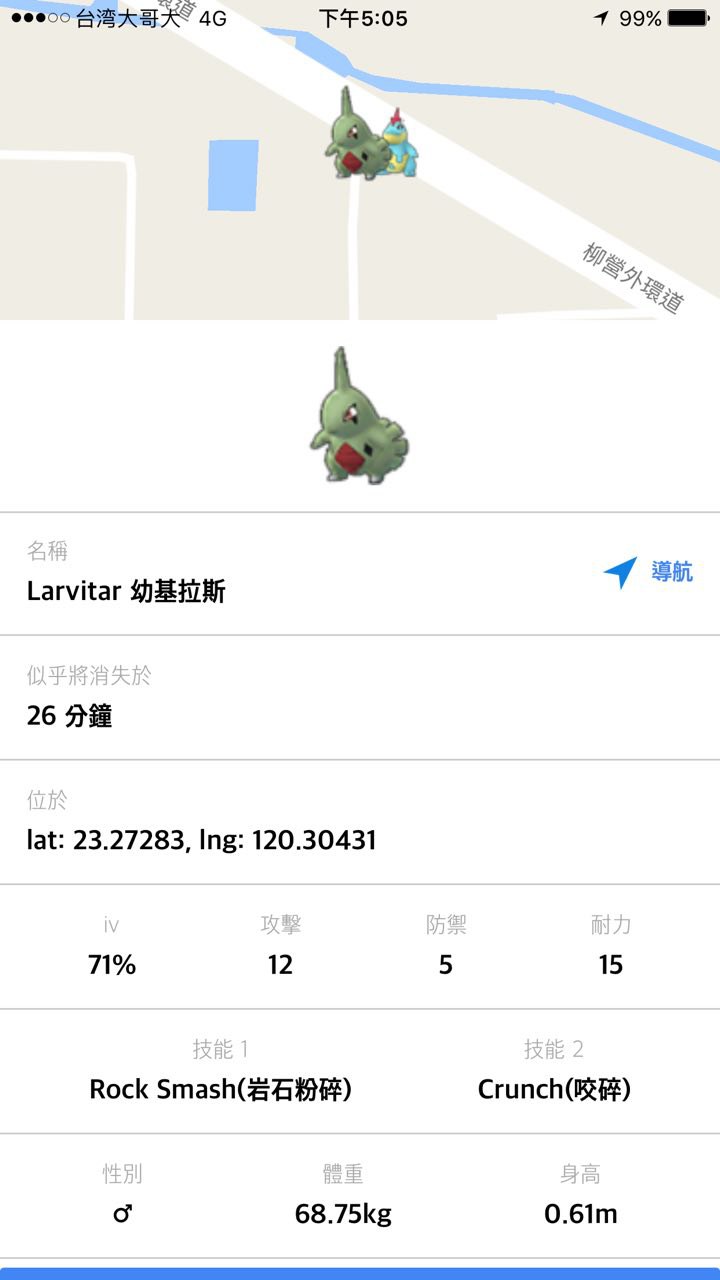Start navigation with the 導航 button
Image resolution: width=720 pixels, height=1280 pixels.
pyautogui.click(x=649, y=573)
